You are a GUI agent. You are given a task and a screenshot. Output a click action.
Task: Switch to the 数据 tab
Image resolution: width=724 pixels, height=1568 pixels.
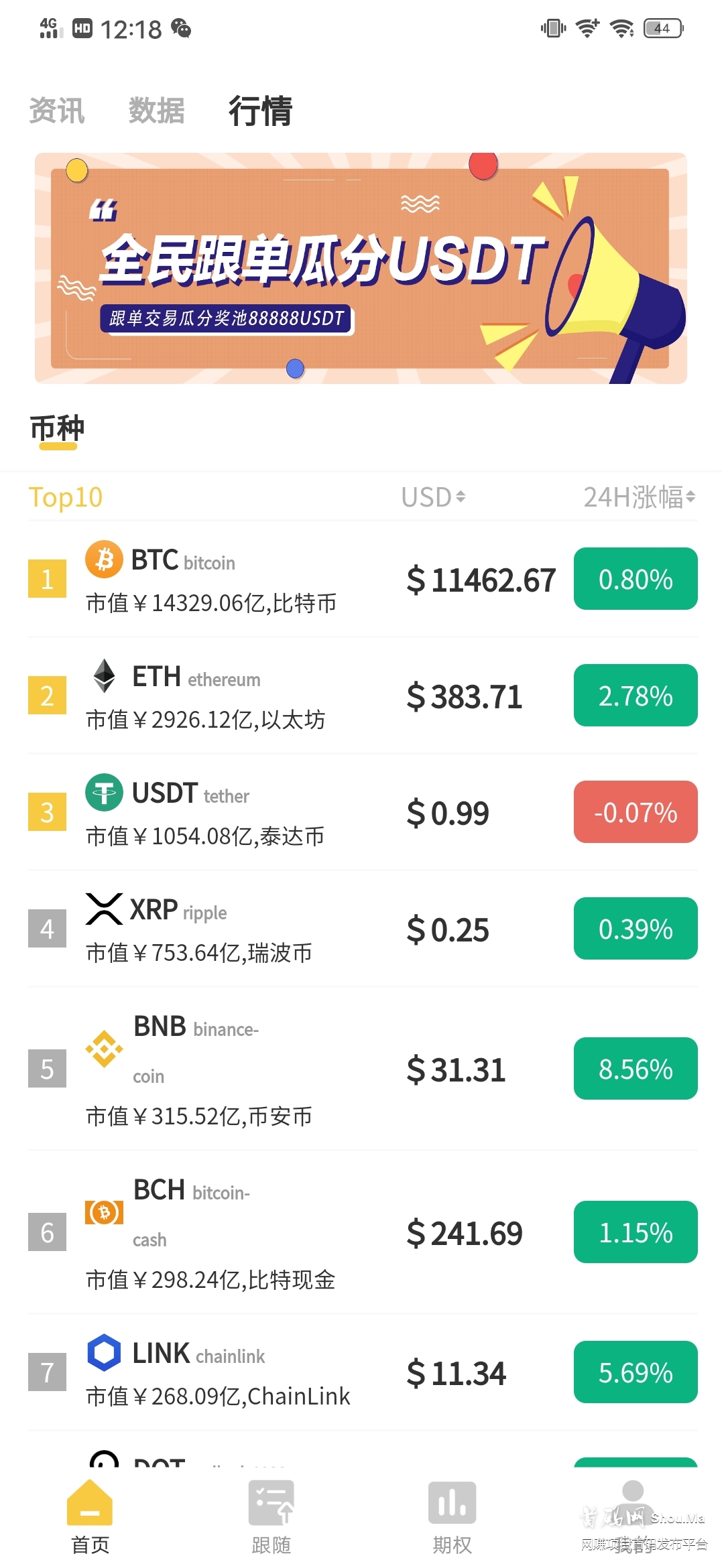[156, 111]
